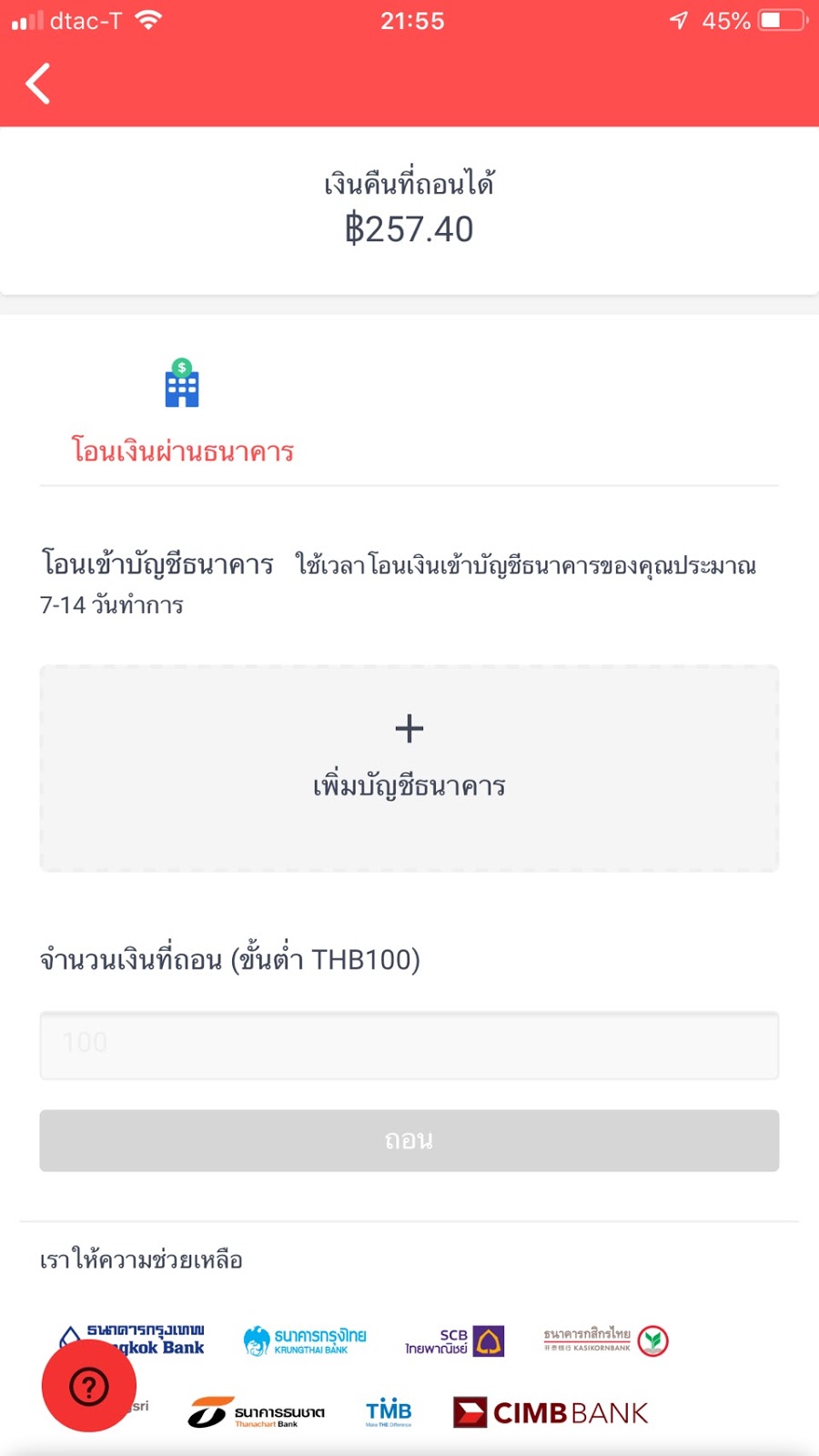Screen dimensions: 819x1456
Task: Go back using the header arrow
Action: [x=38, y=84]
